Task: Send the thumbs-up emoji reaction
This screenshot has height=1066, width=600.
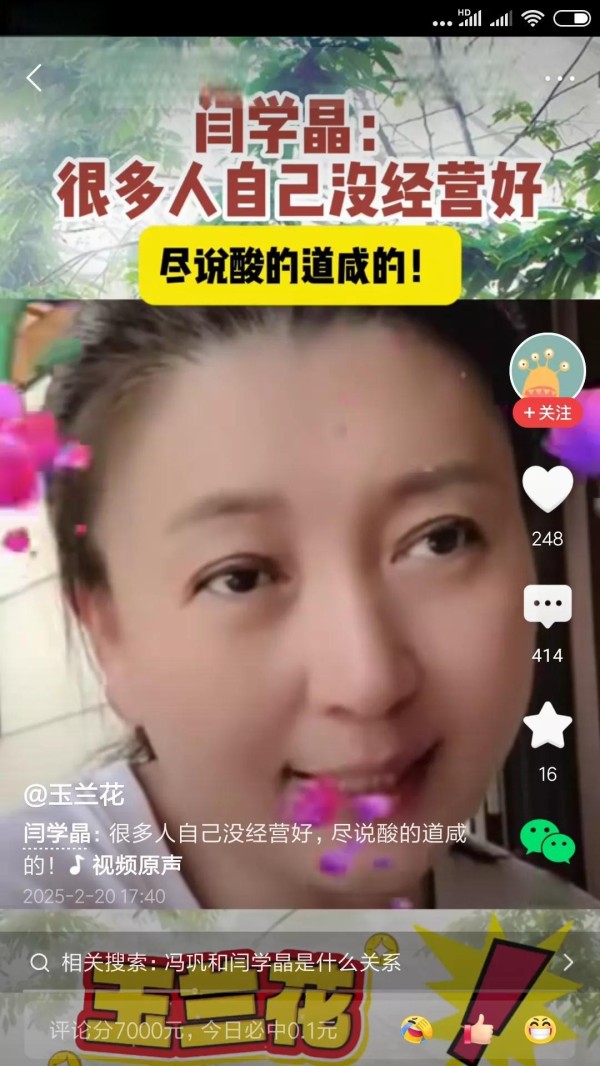Action: [478, 1029]
